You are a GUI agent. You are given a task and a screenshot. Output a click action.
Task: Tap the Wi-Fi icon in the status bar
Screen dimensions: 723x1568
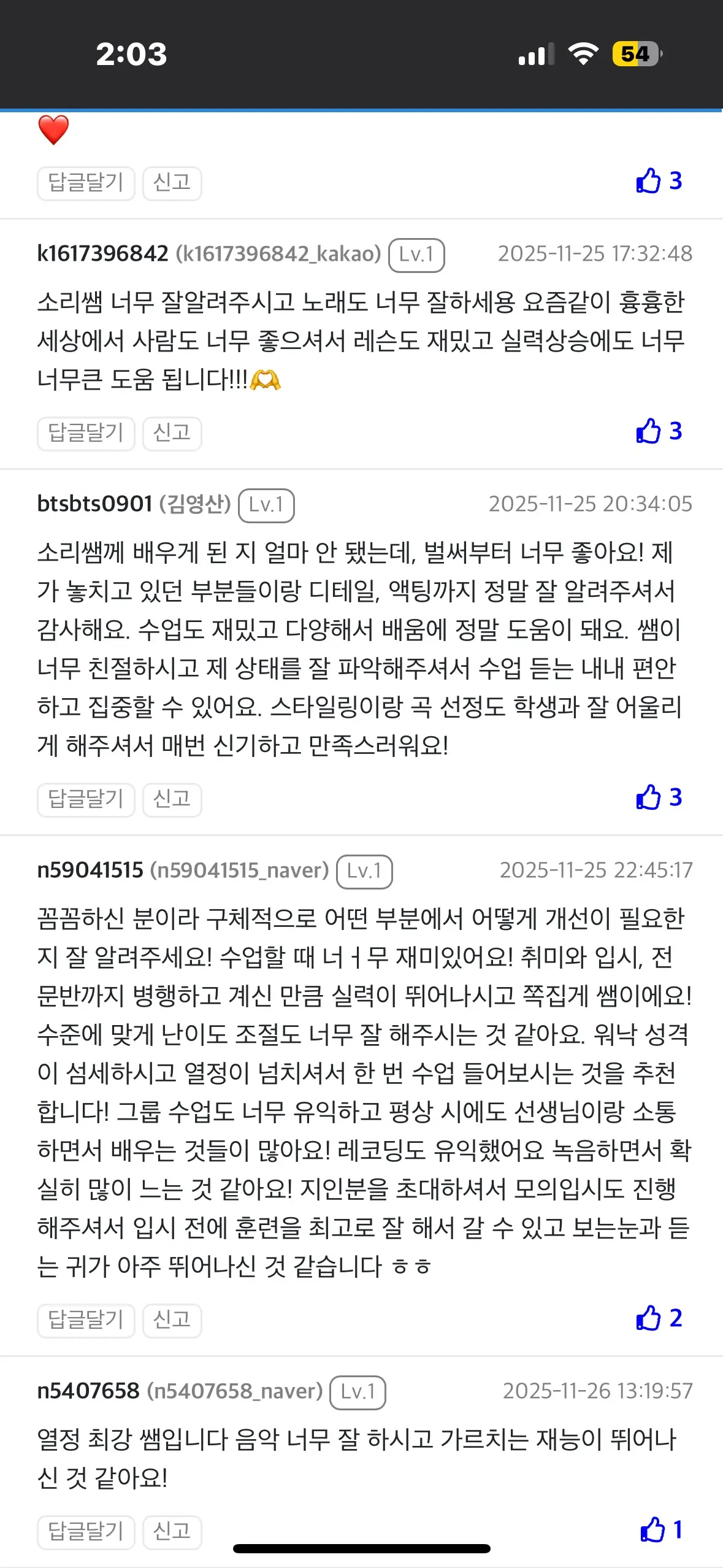[586, 54]
